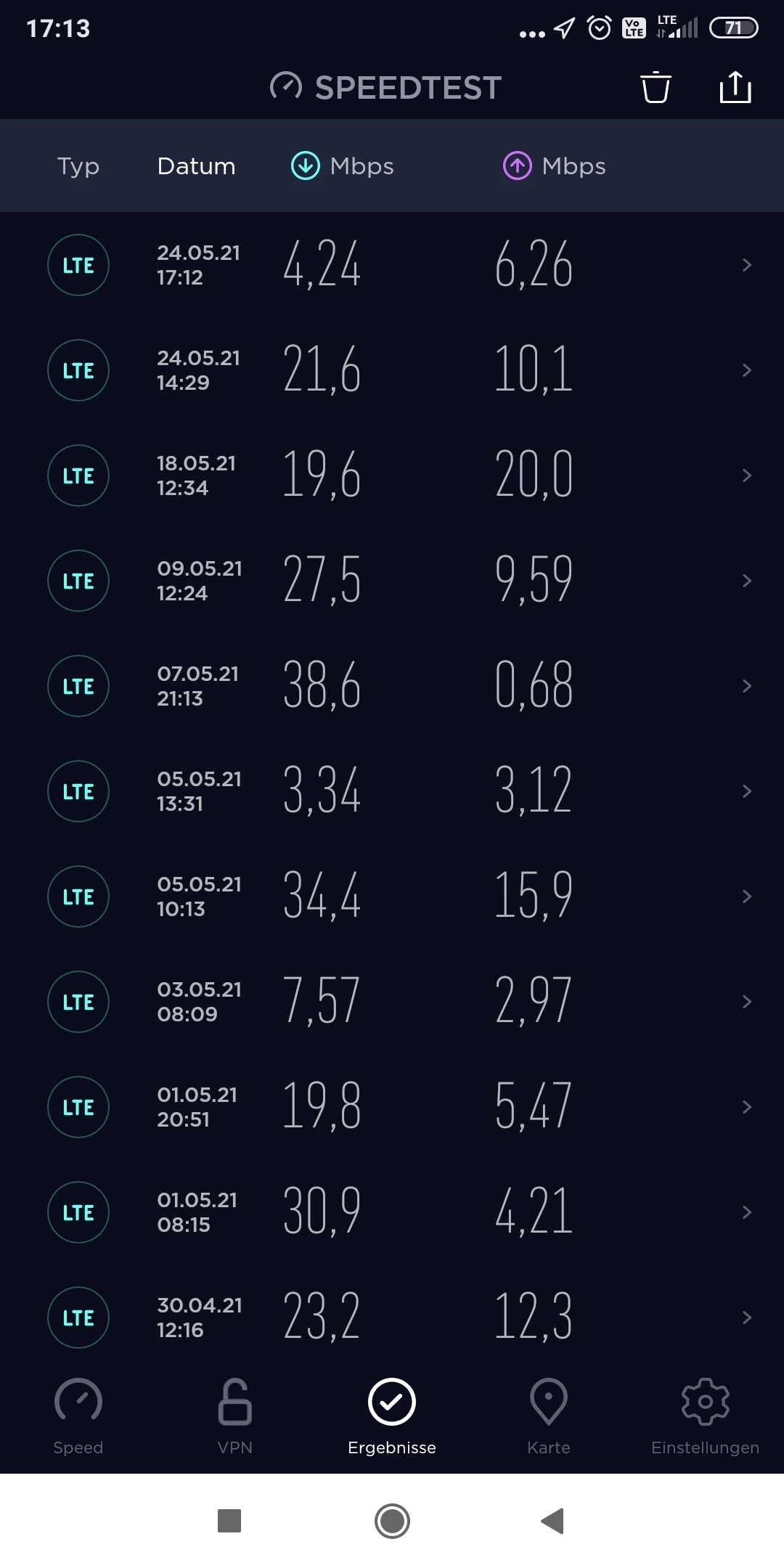This screenshot has height=1568, width=784.
Task: Delete all results with the trash icon
Action: pyautogui.click(x=656, y=88)
